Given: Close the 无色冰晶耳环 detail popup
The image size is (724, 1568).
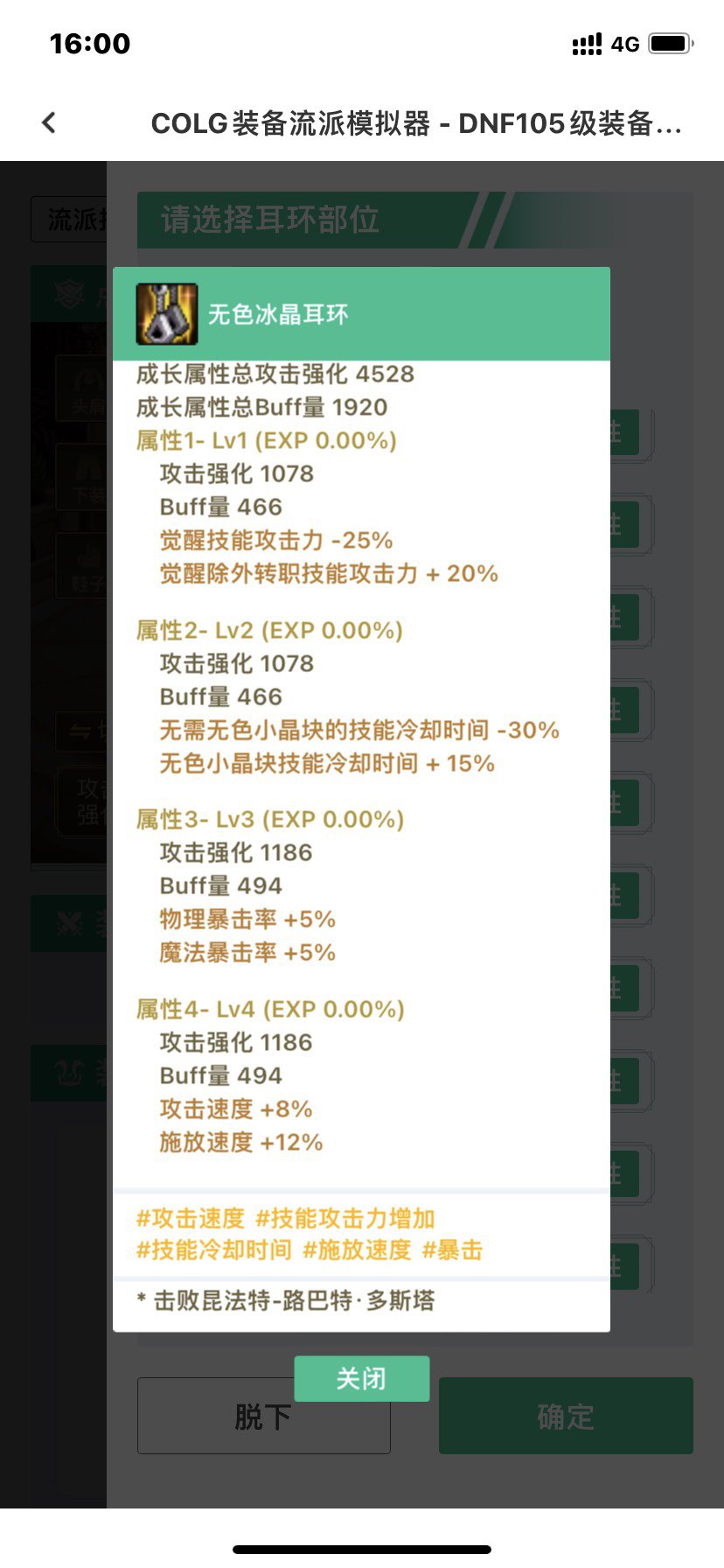Looking at the screenshot, I should 361,1379.
